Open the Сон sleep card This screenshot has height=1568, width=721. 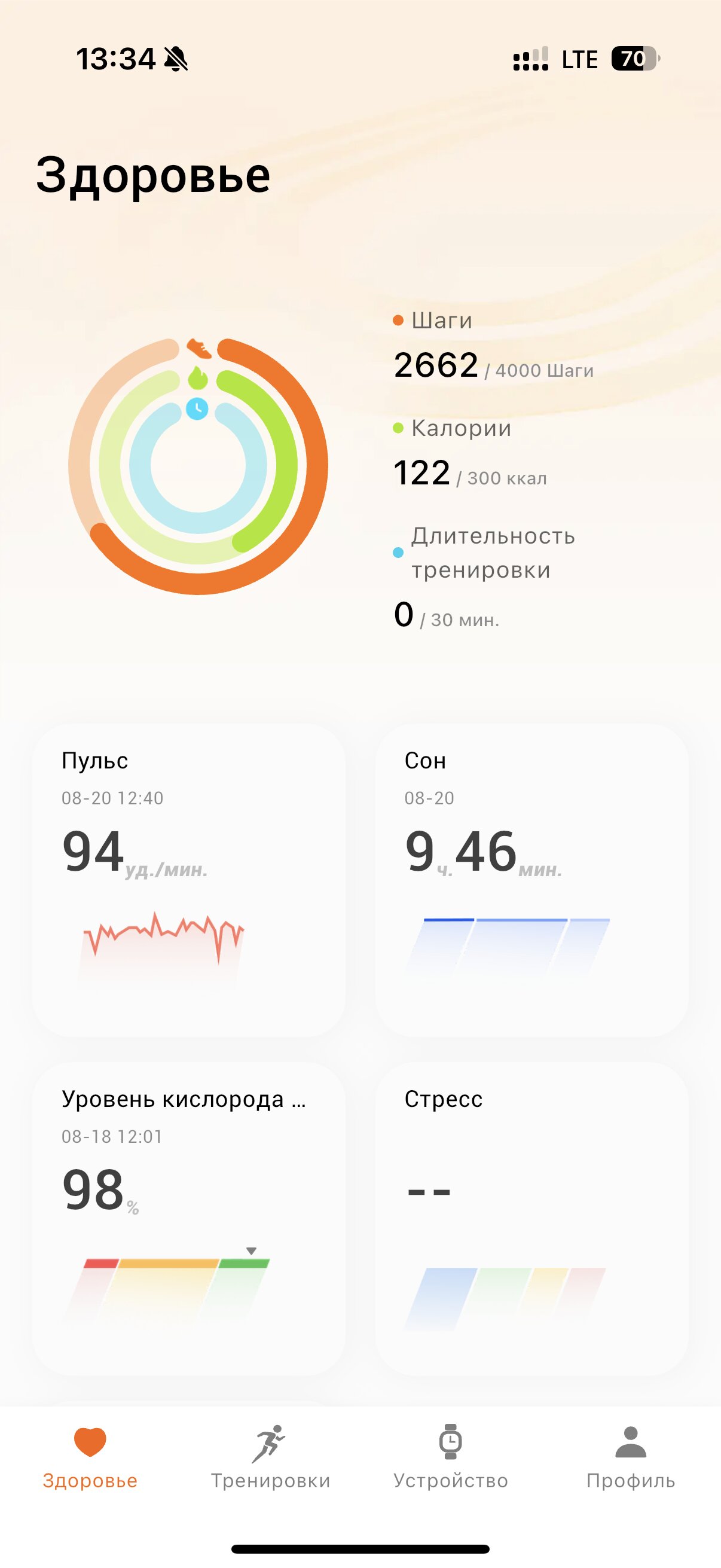[531, 880]
